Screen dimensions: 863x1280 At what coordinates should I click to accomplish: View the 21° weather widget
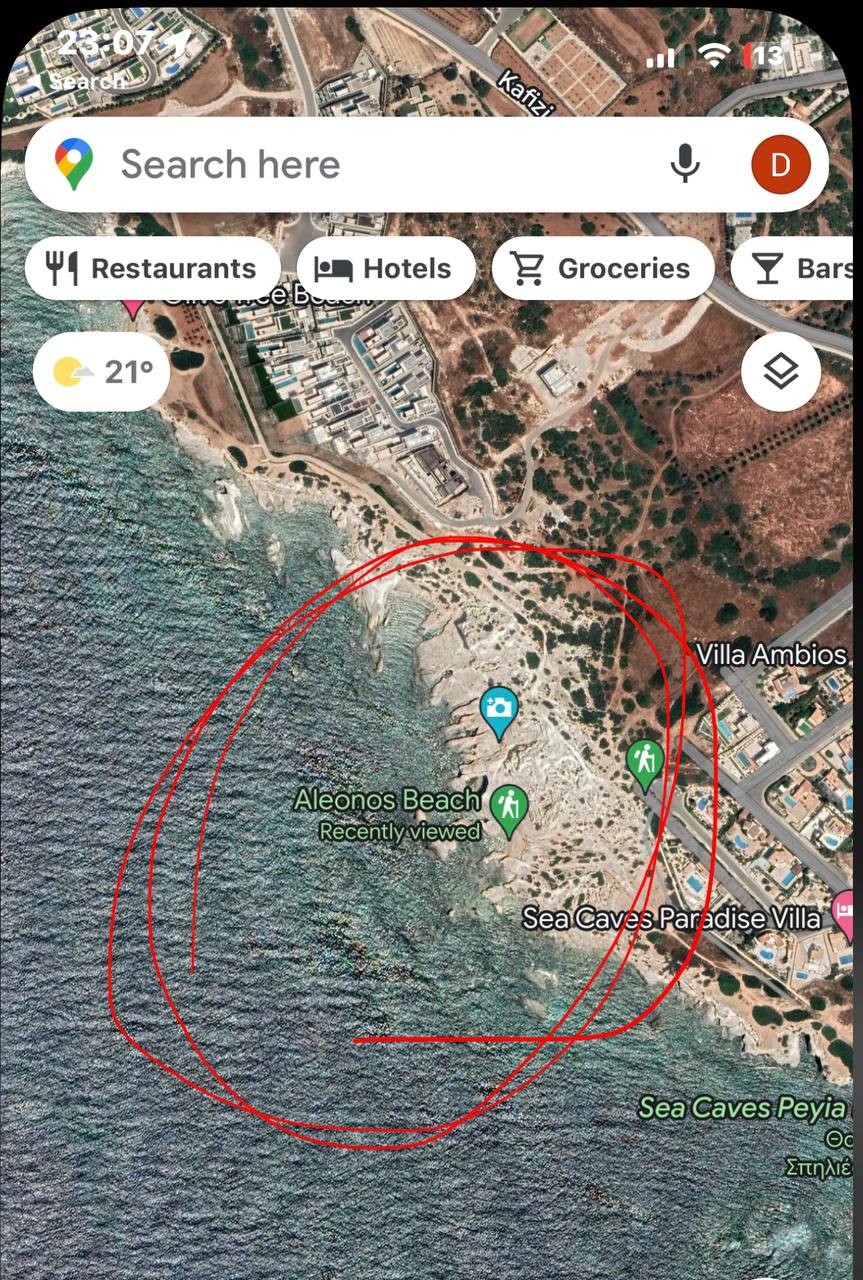point(101,372)
